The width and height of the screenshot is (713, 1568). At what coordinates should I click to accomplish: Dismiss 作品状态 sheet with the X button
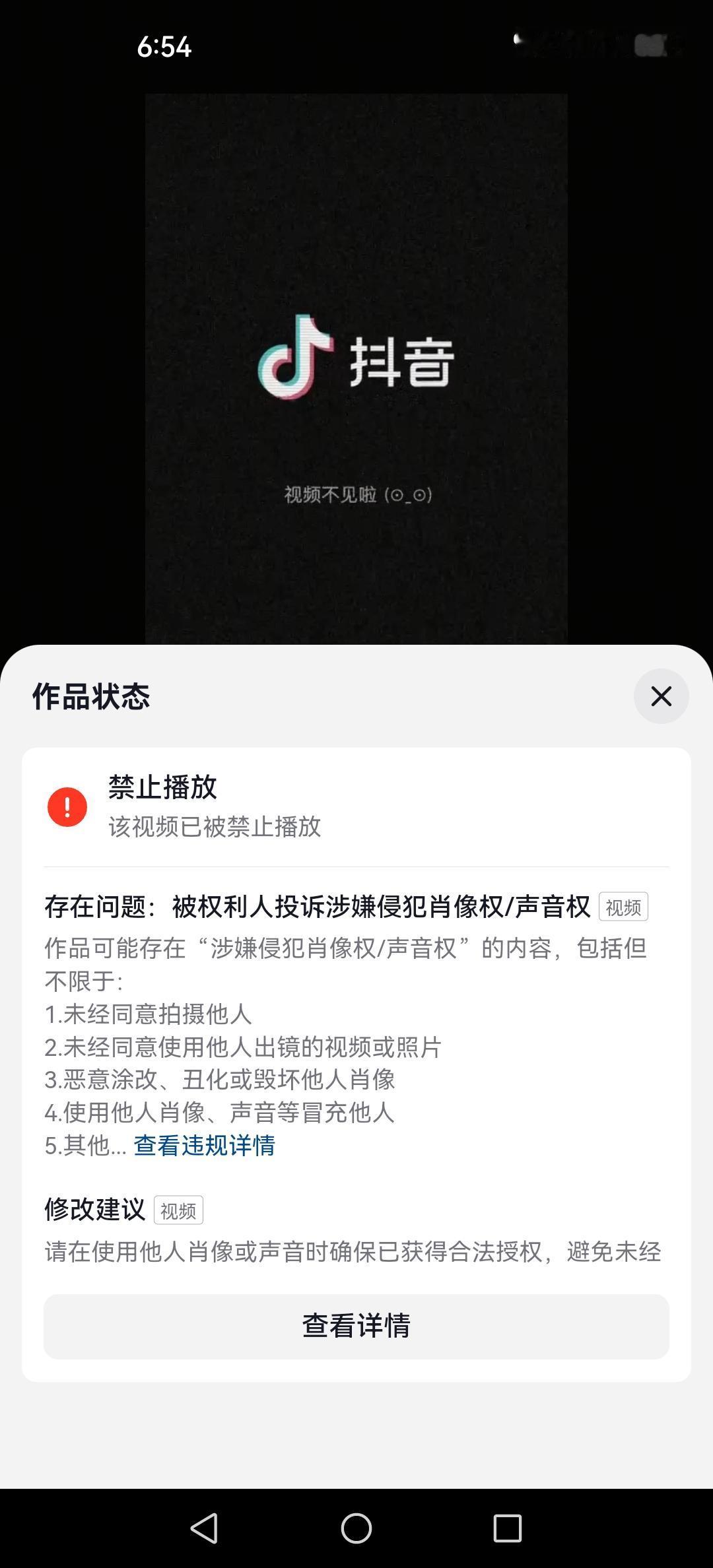[661, 696]
